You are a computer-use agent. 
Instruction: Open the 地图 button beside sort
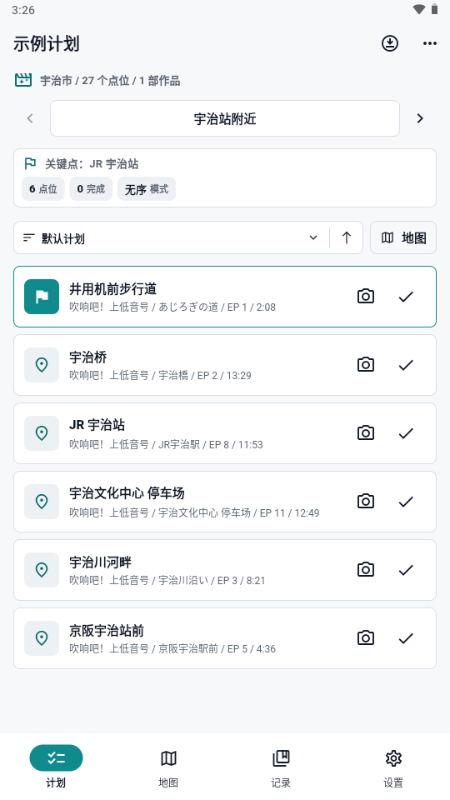[x=403, y=238]
